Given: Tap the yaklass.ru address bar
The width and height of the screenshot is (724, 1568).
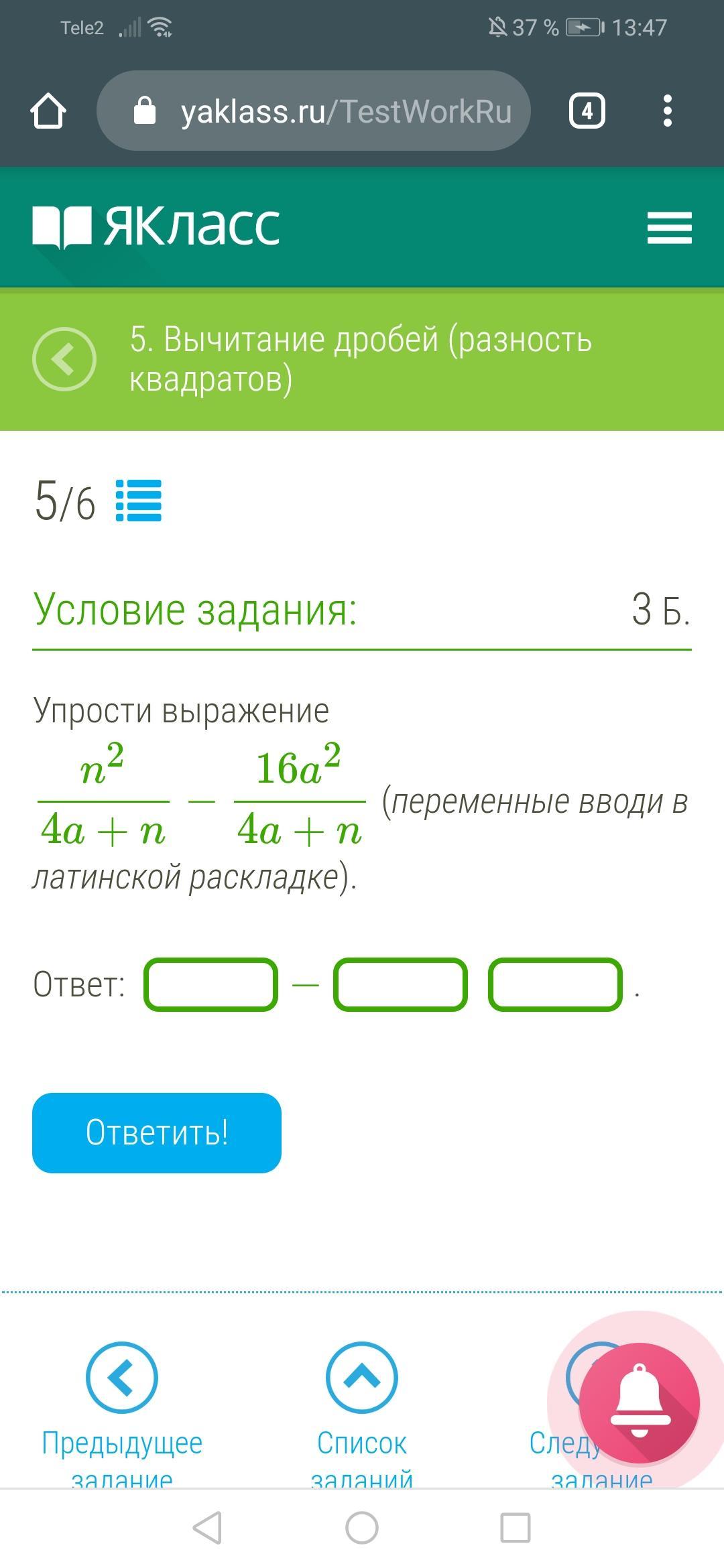Looking at the screenshot, I should coord(314,111).
